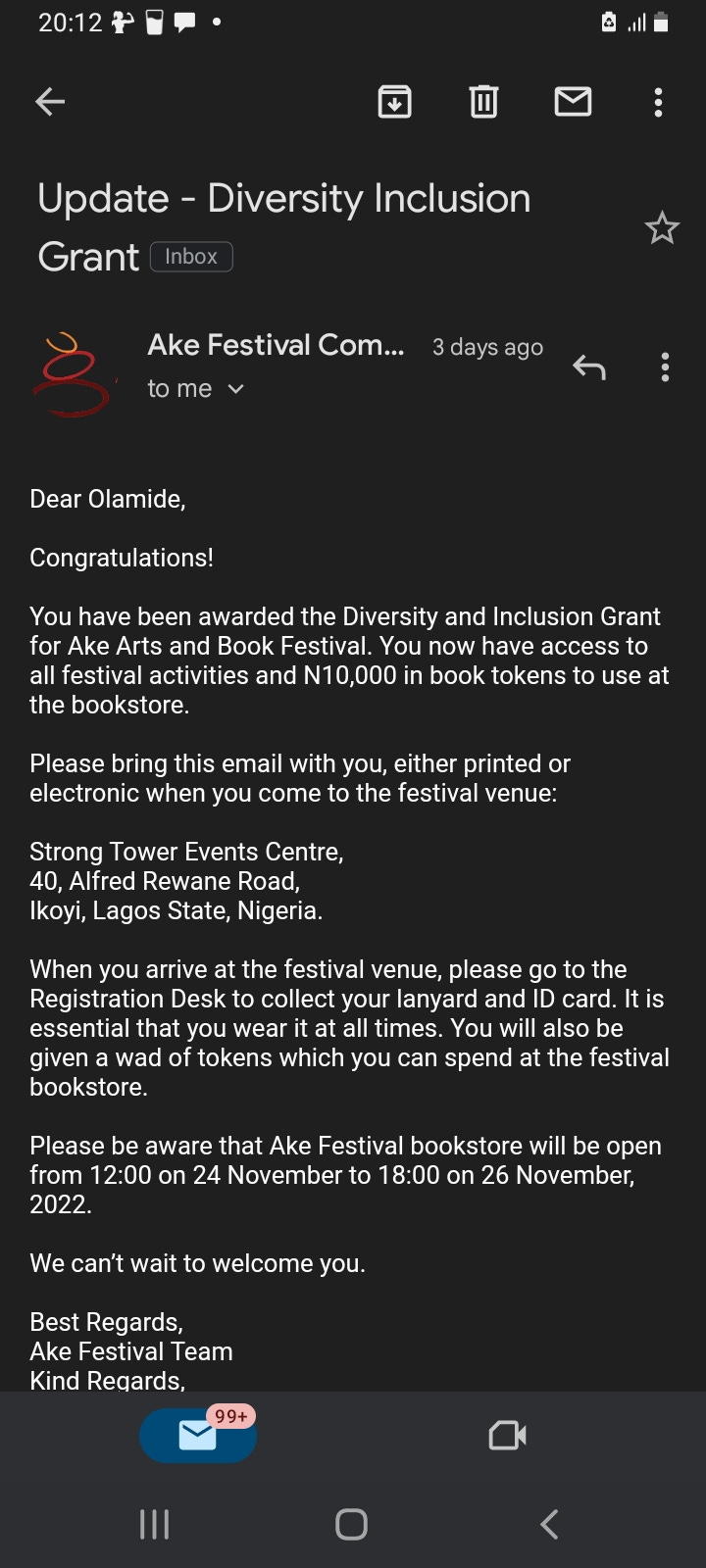Viewport: 706px width, 1568px height.
Task: Go back to the inbox list
Action: [50, 102]
